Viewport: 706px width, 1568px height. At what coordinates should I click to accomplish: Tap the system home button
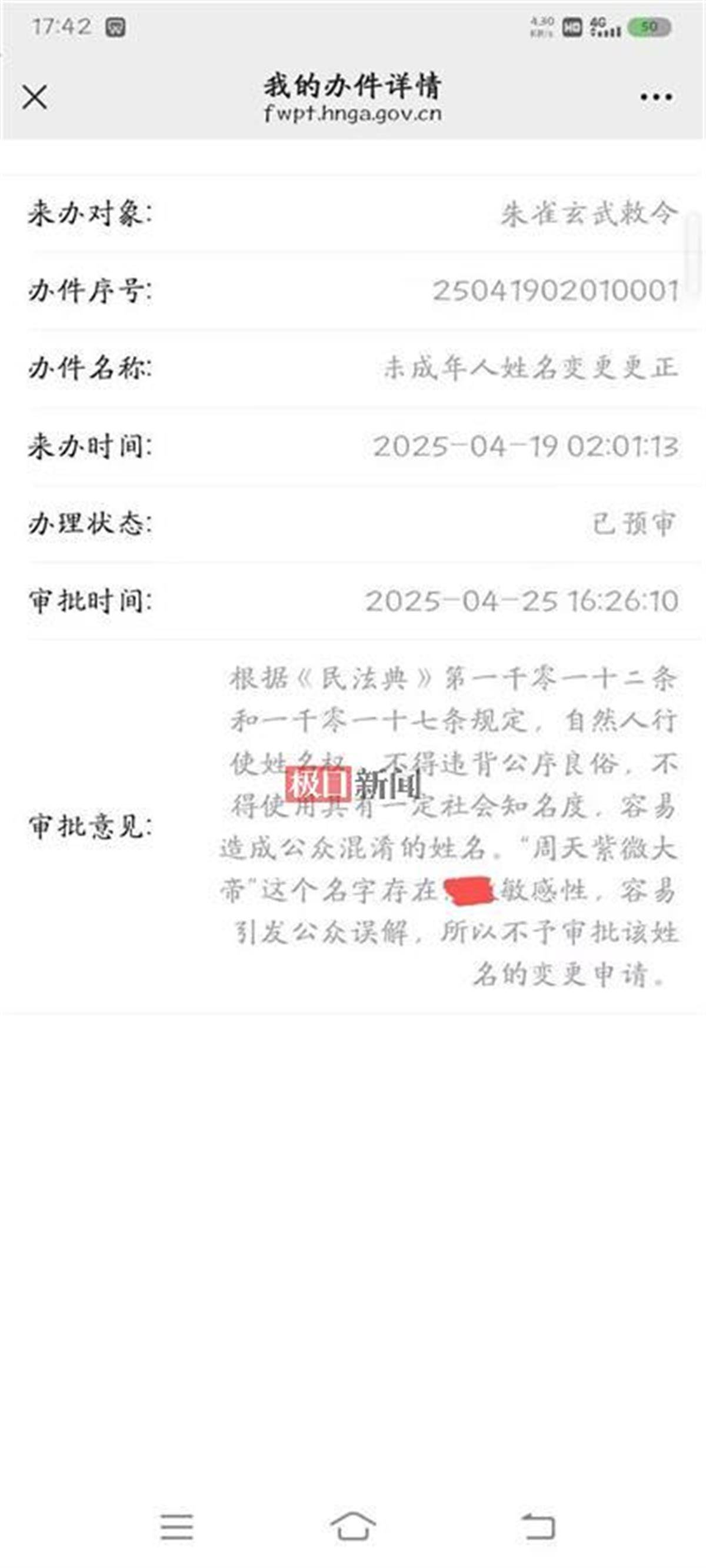[352, 1526]
